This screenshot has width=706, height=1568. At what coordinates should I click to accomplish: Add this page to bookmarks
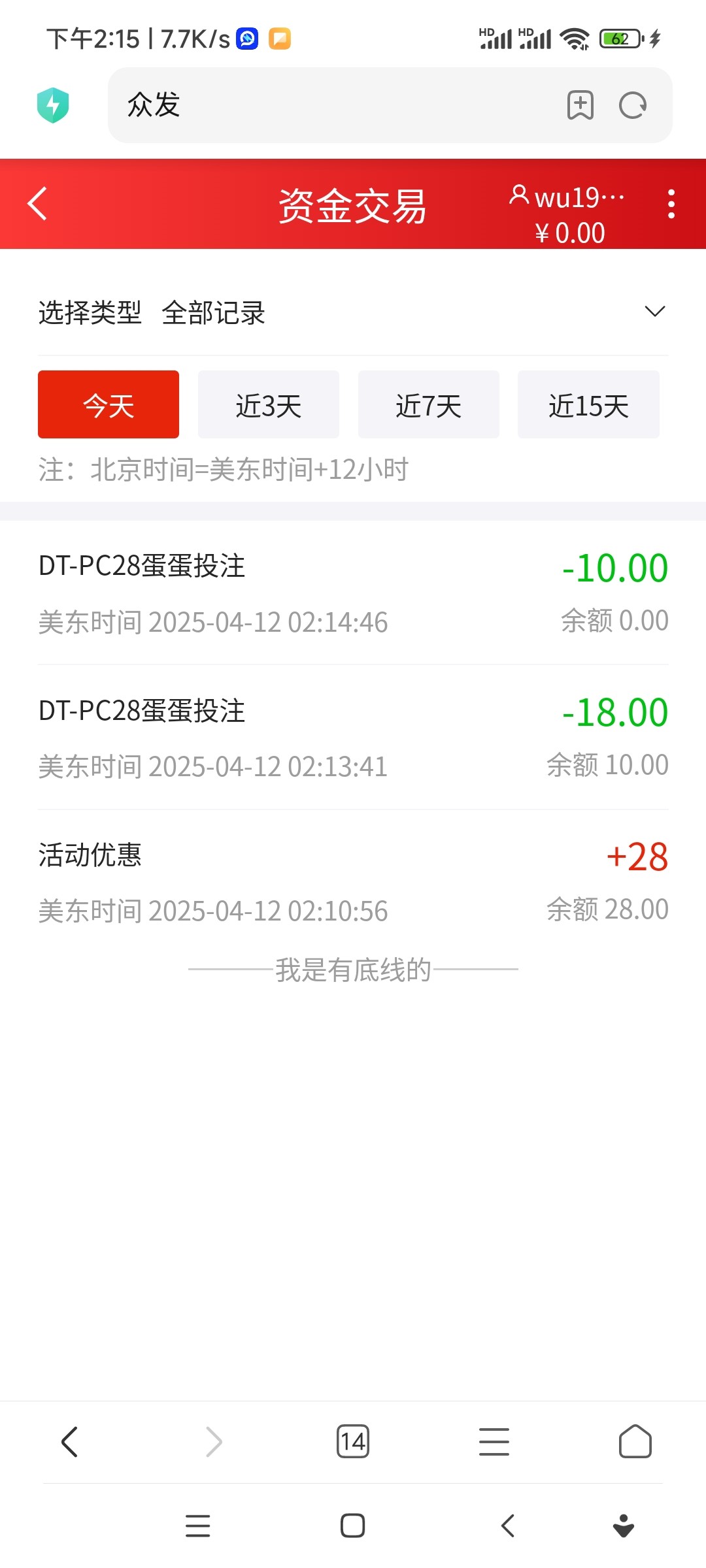point(580,105)
